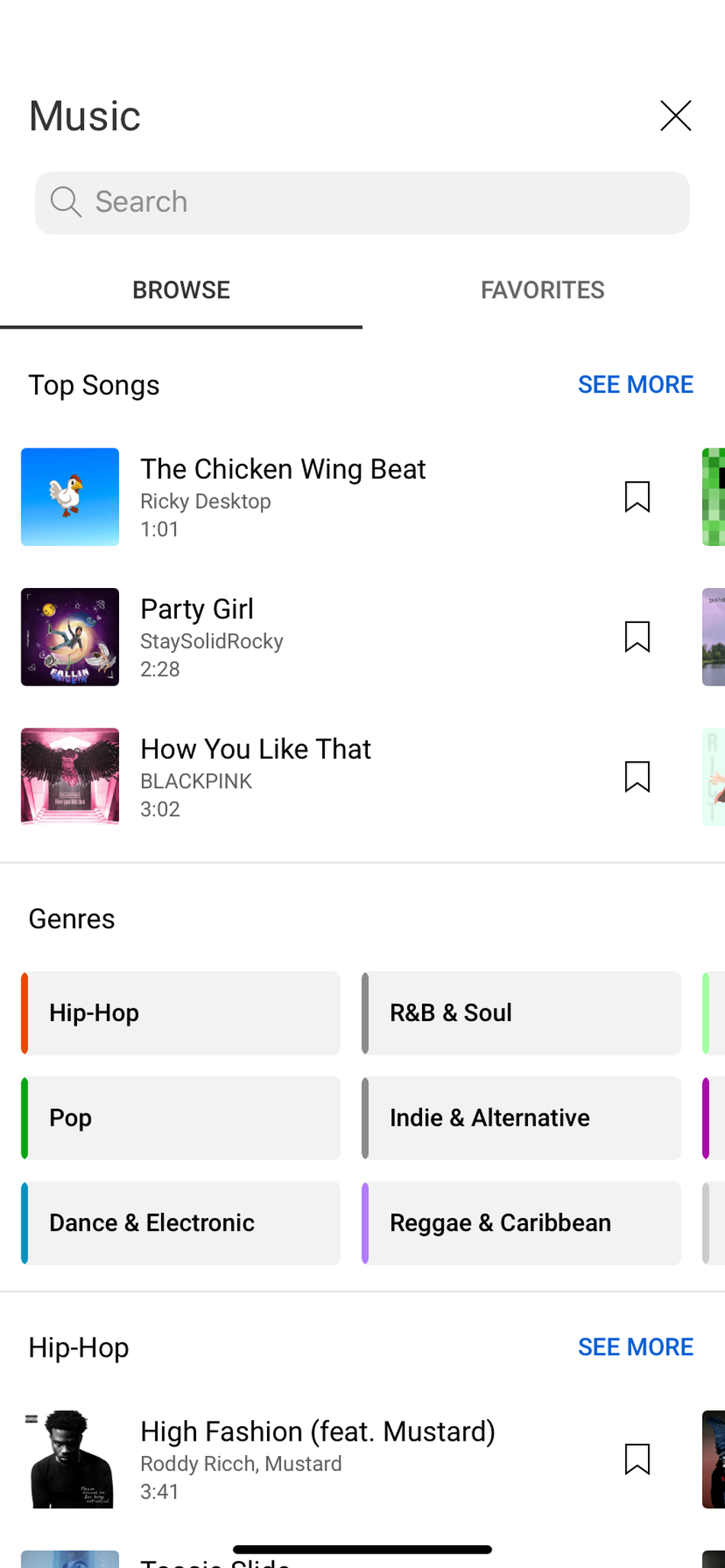
Task: Open the Hip-Hop genre
Action: coord(181,1014)
